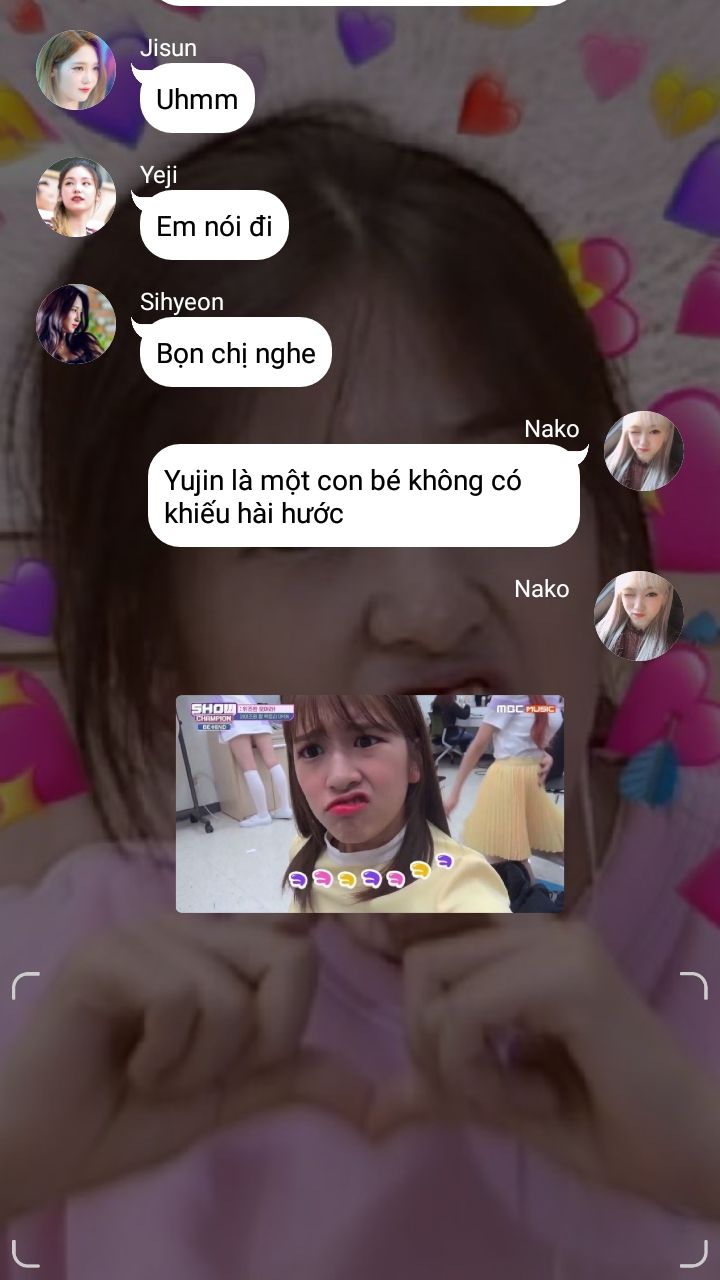Tap Sihyeon's avatar
720x1280 pixels.
click(x=76, y=324)
